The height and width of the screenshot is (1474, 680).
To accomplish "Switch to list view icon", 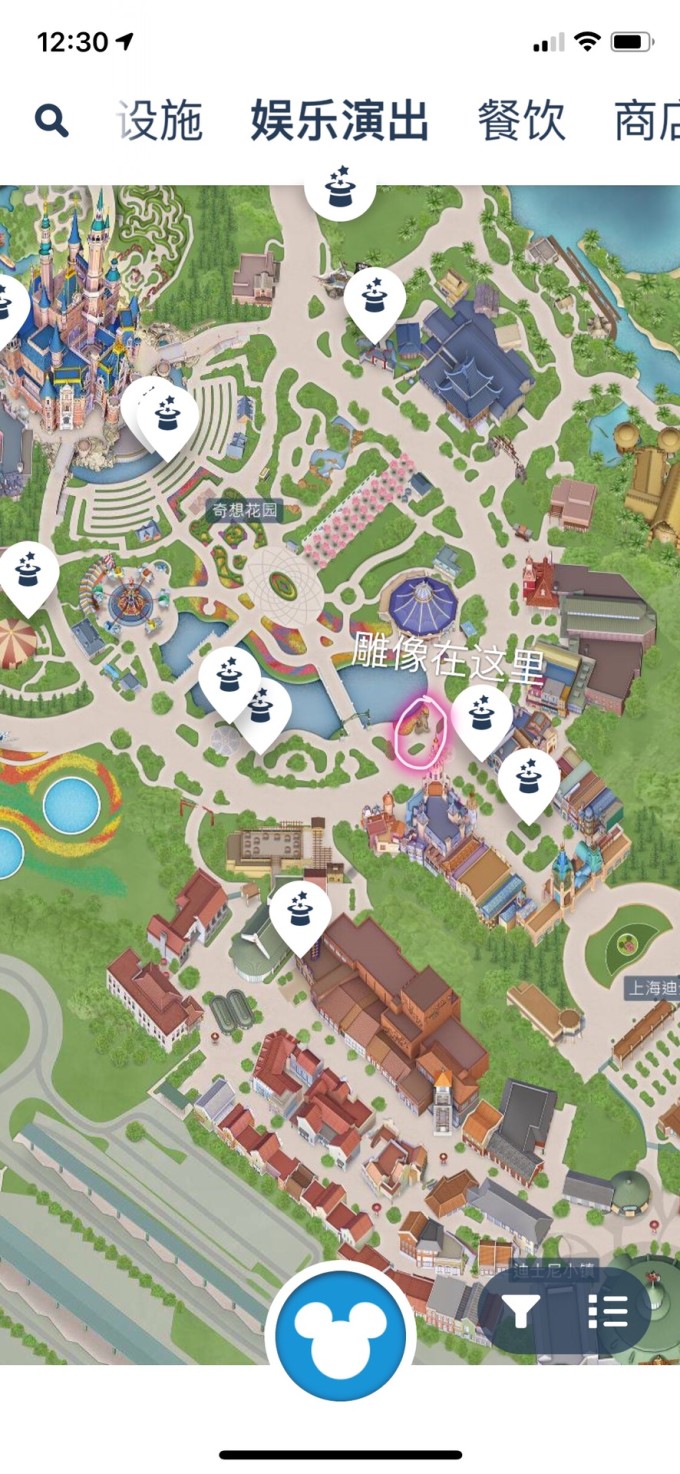I will click(607, 1311).
